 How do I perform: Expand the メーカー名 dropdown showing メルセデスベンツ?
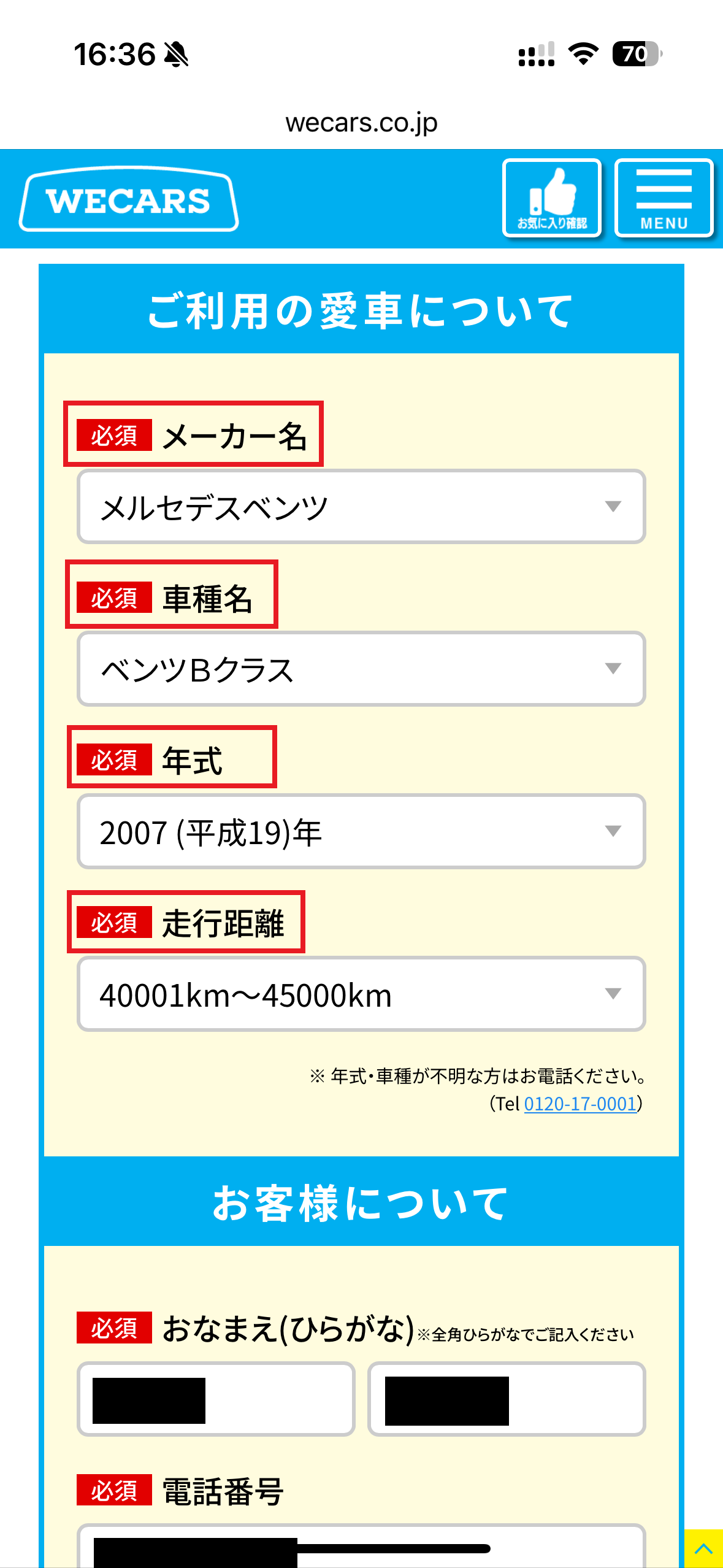361,507
